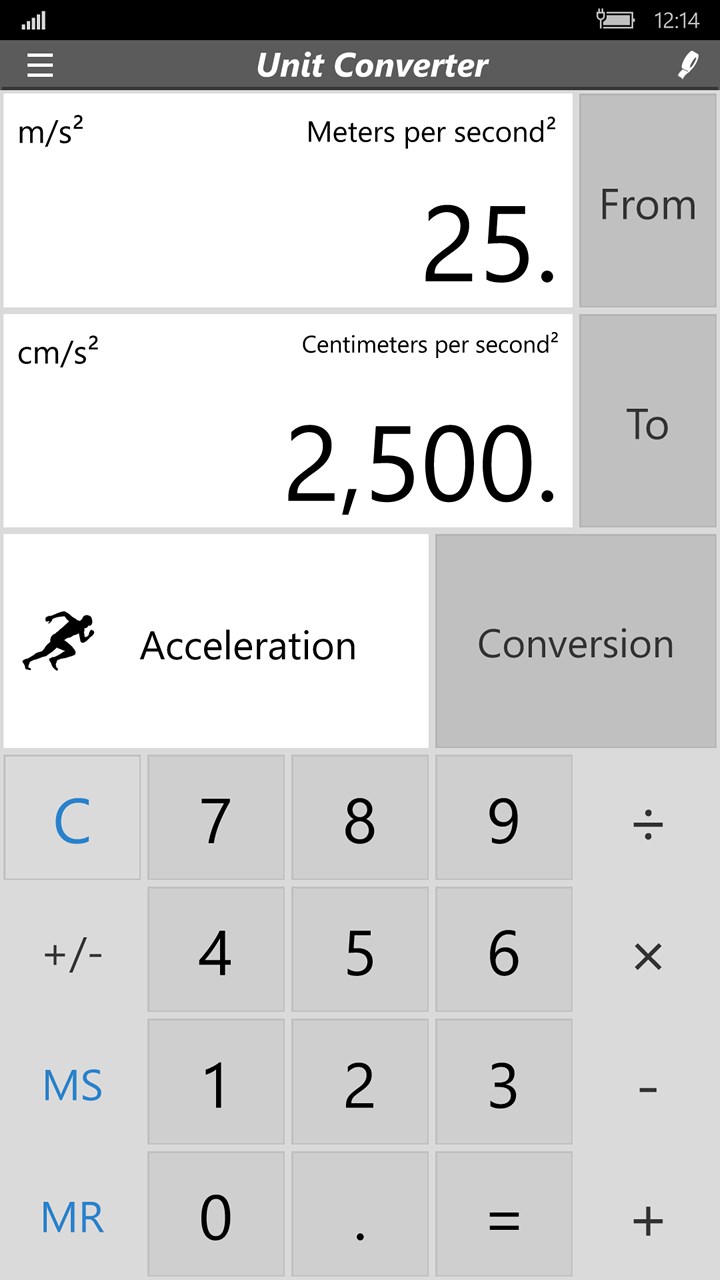Image resolution: width=720 pixels, height=1280 pixels.
Task: Clear the calculator with the C key
Action: point(71,817)
